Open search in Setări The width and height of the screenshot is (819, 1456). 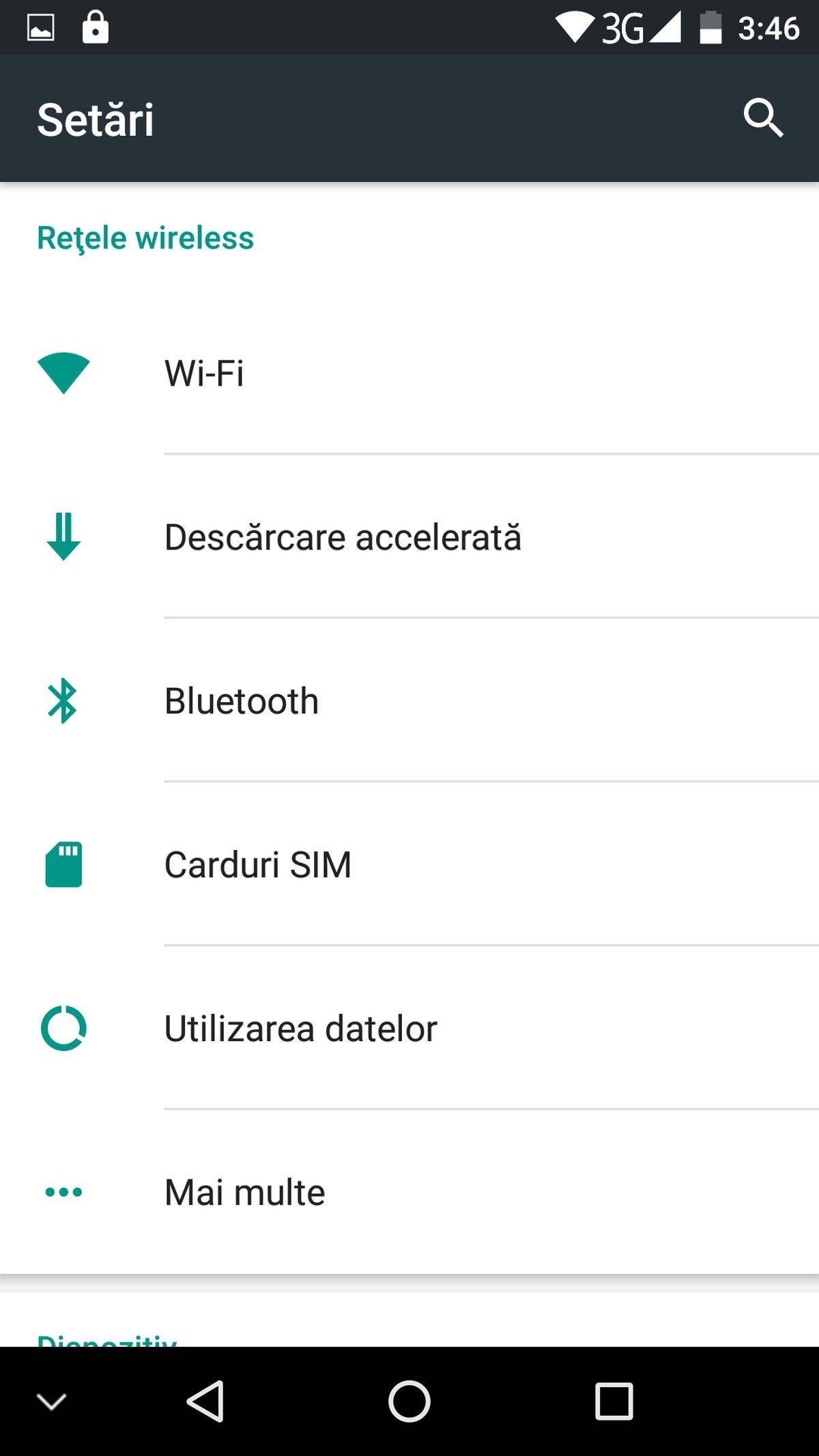pyautogui.click(x=763, y=118)
